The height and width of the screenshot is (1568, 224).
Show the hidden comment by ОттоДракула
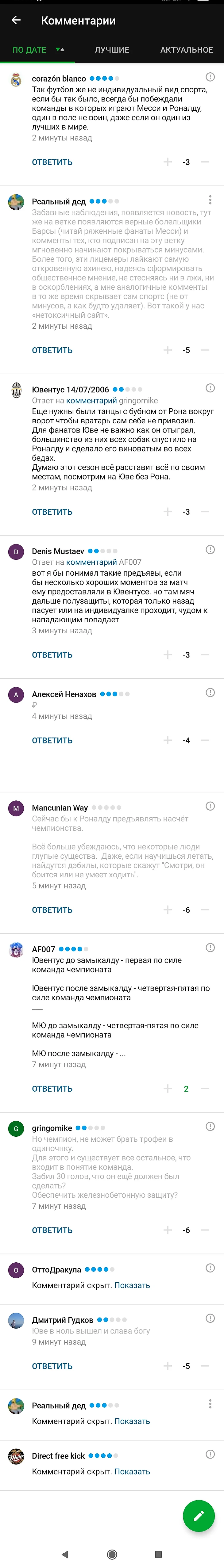point(132,1285)
